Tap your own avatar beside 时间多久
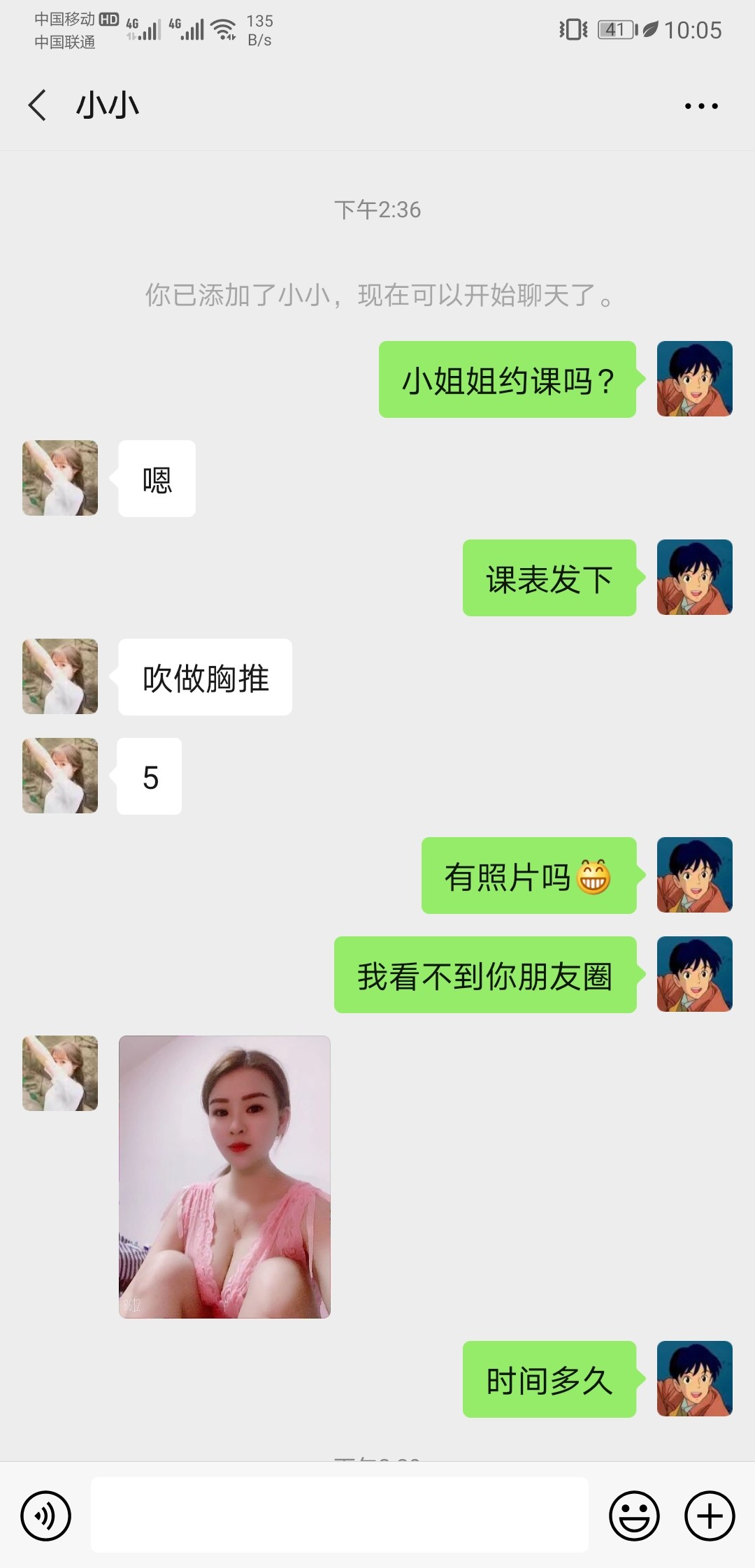This screenshot has width=755, height=1568. point(694,1379)
